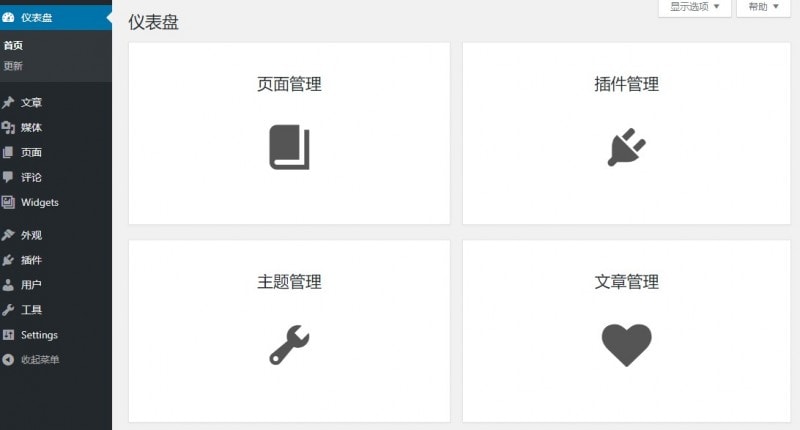Open the 工具 tools menu
This screenshot has height=430, width=800.
coord(31,310)
